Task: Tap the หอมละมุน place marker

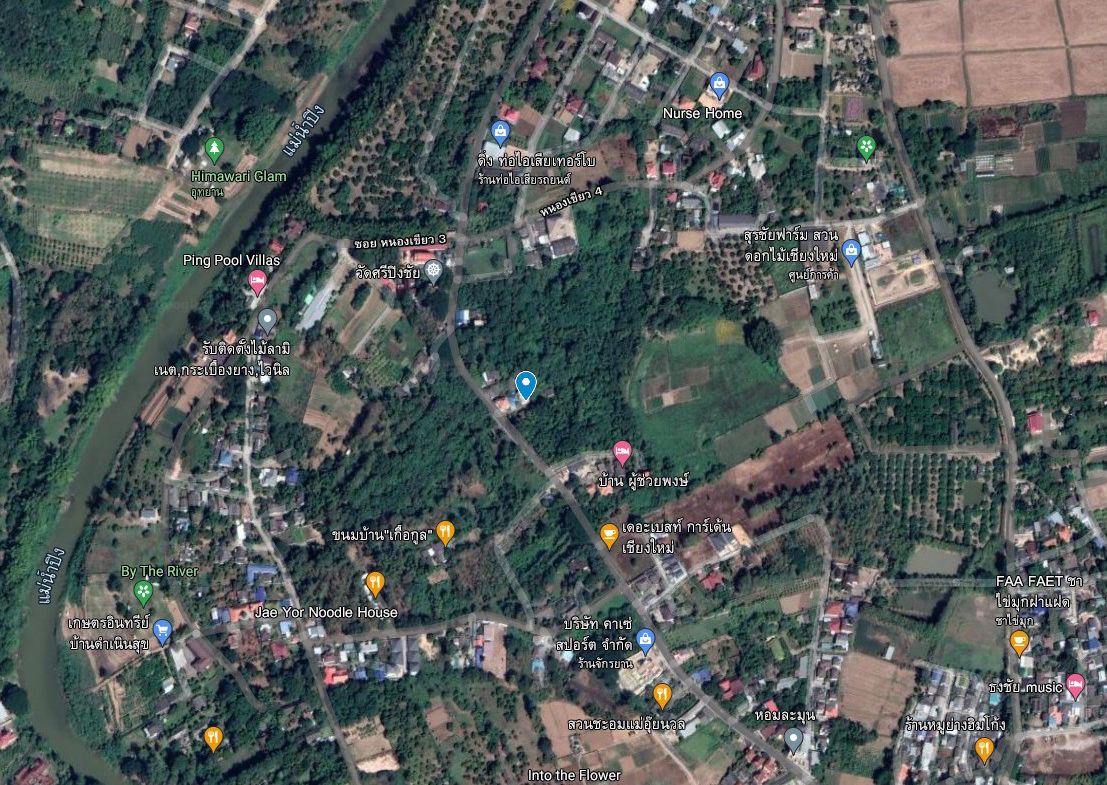Action: pyautogui.click(x=793, y=740)
